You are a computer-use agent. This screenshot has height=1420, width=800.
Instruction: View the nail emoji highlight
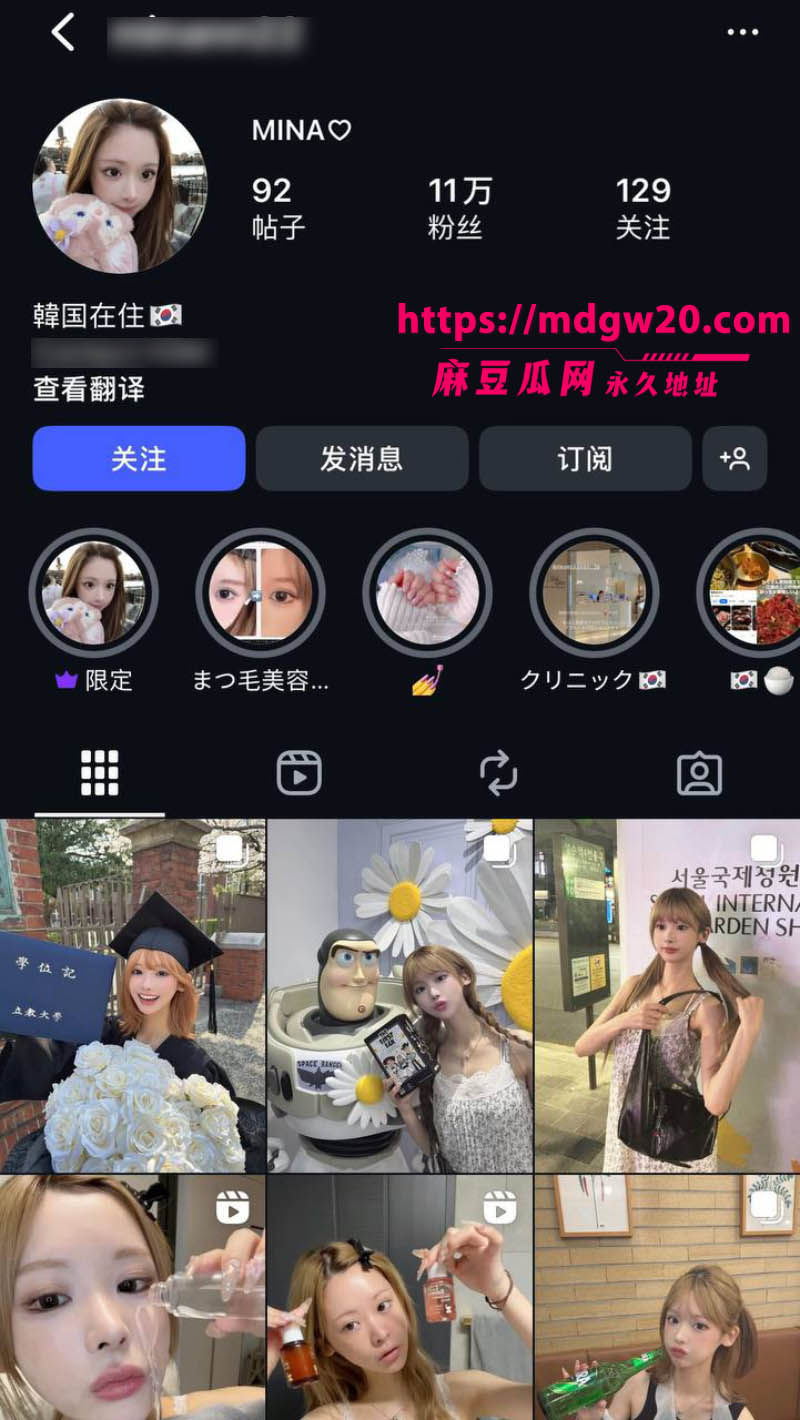point(427,593)
